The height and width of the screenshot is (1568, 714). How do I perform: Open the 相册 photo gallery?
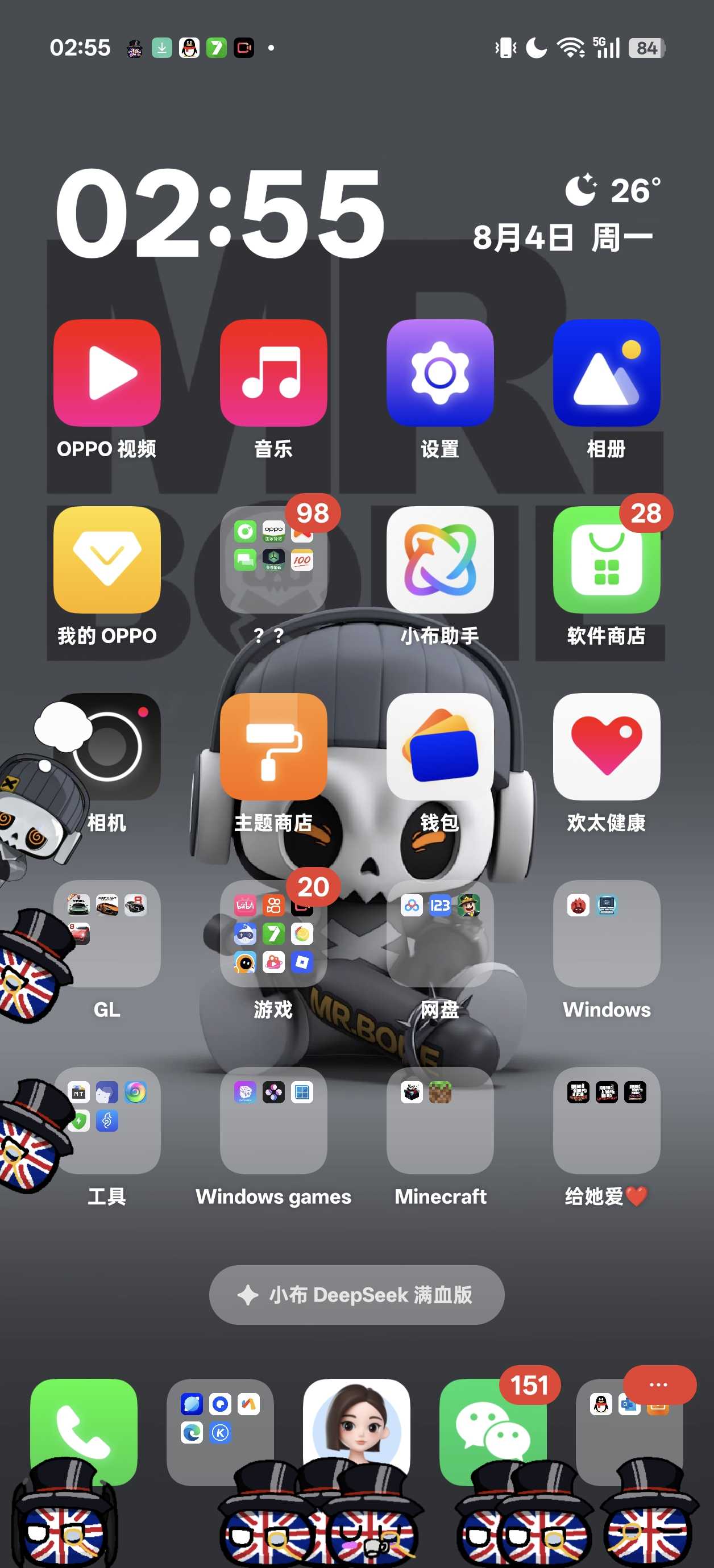606,373
